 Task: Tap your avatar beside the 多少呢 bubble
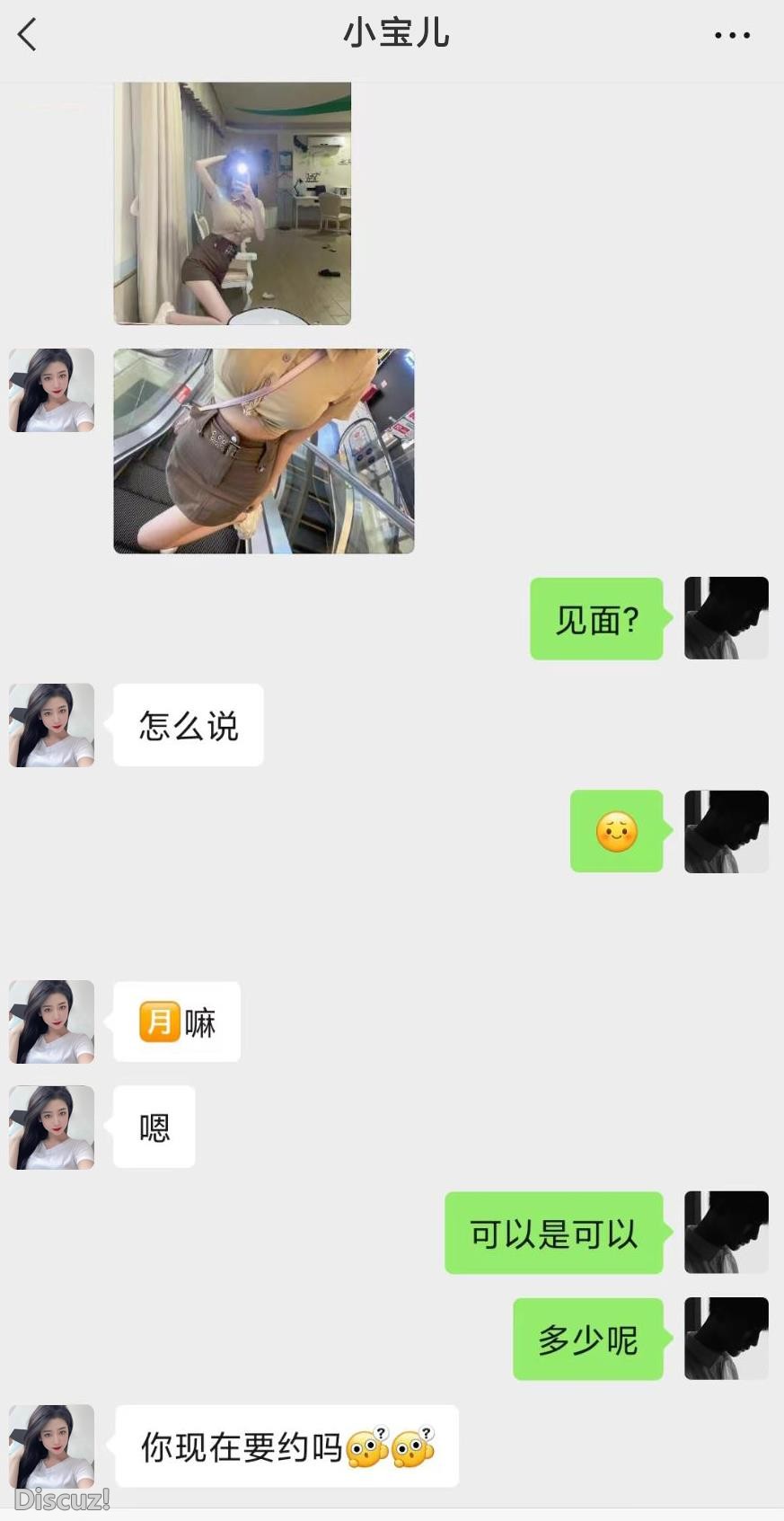click(x=726, y=1339)
